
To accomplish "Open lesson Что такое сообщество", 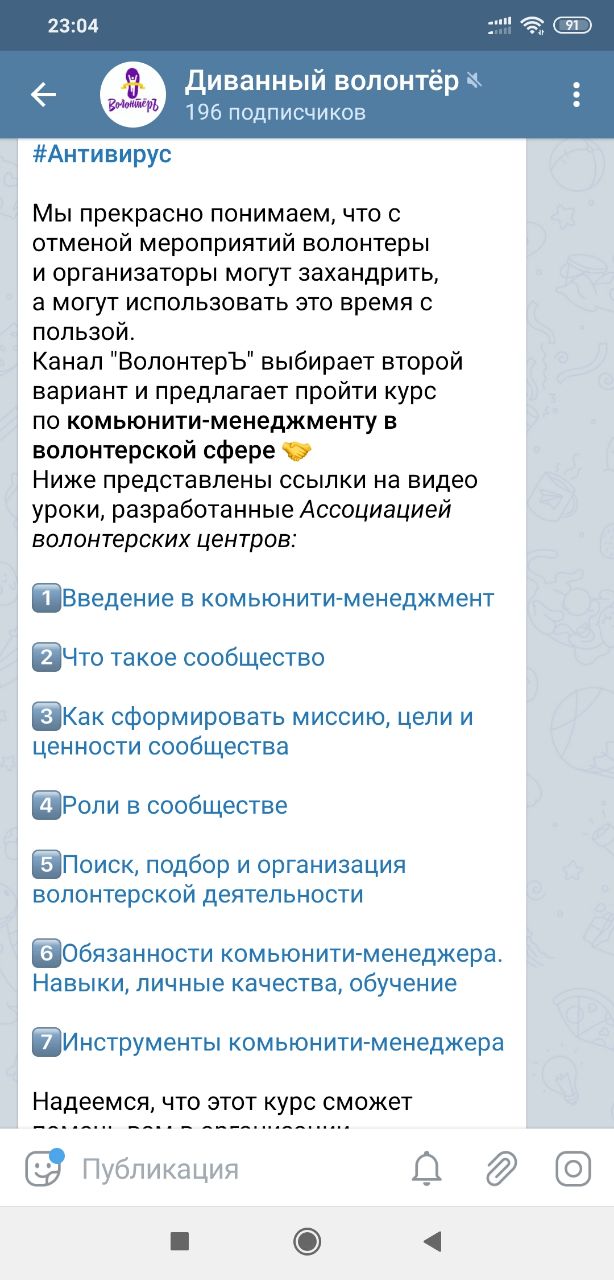I will click(193, 657).
